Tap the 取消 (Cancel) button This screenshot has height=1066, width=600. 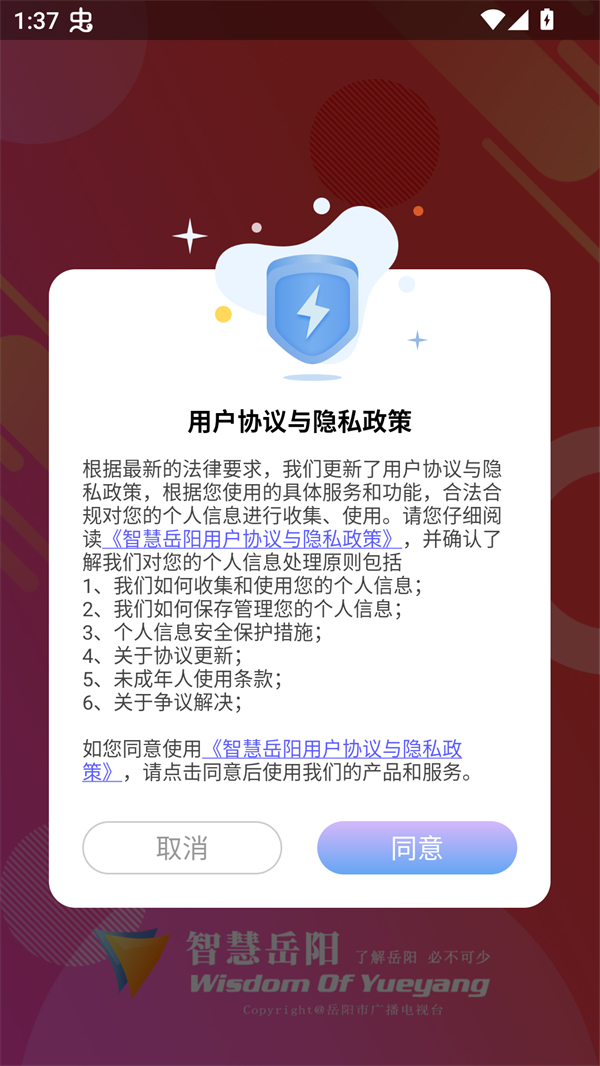[x=182, y=848]
